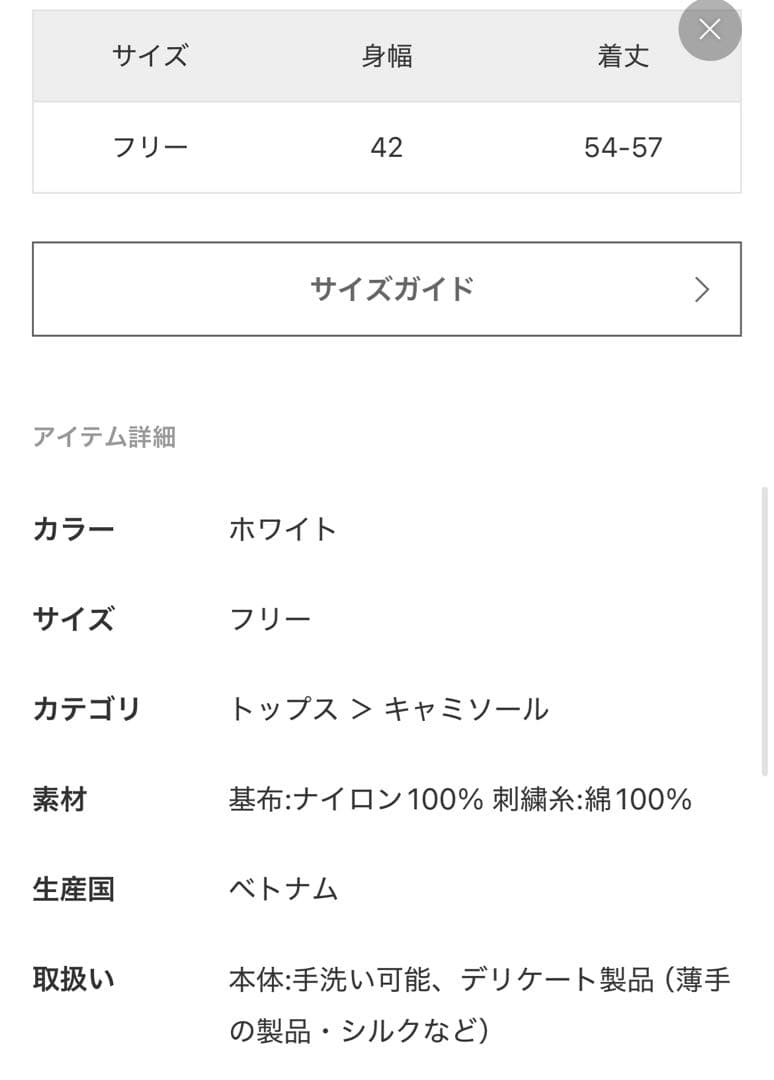Click the 着丈 column header
The height and width of the screenshot is (1080, 774).
pyautogui.click(x=622, y=57)
